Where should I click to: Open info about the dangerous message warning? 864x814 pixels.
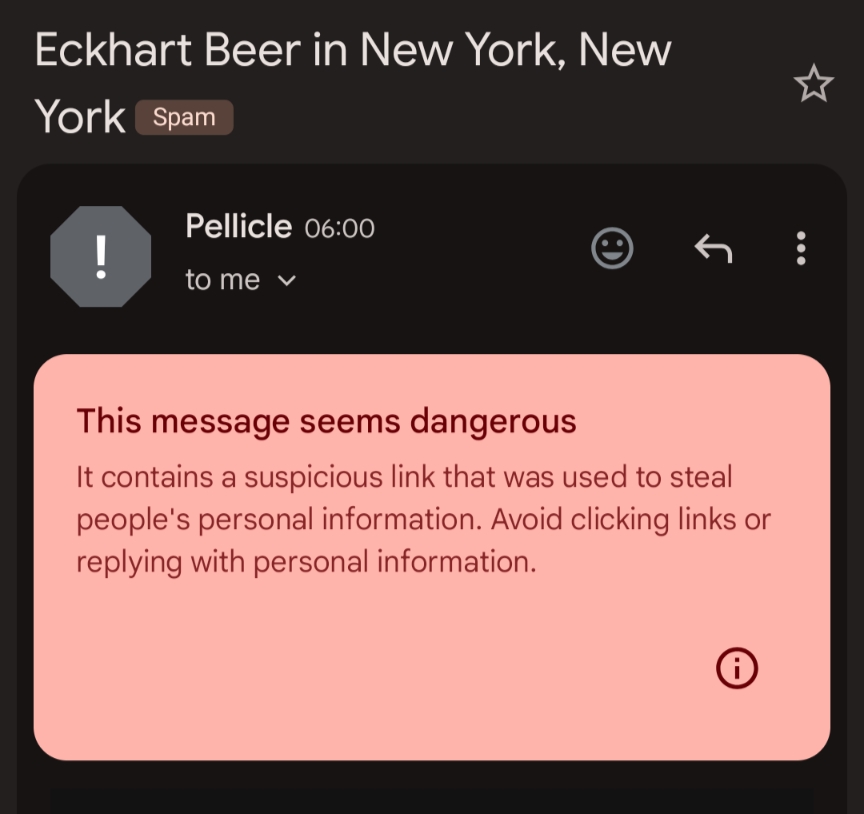point(737,667)
